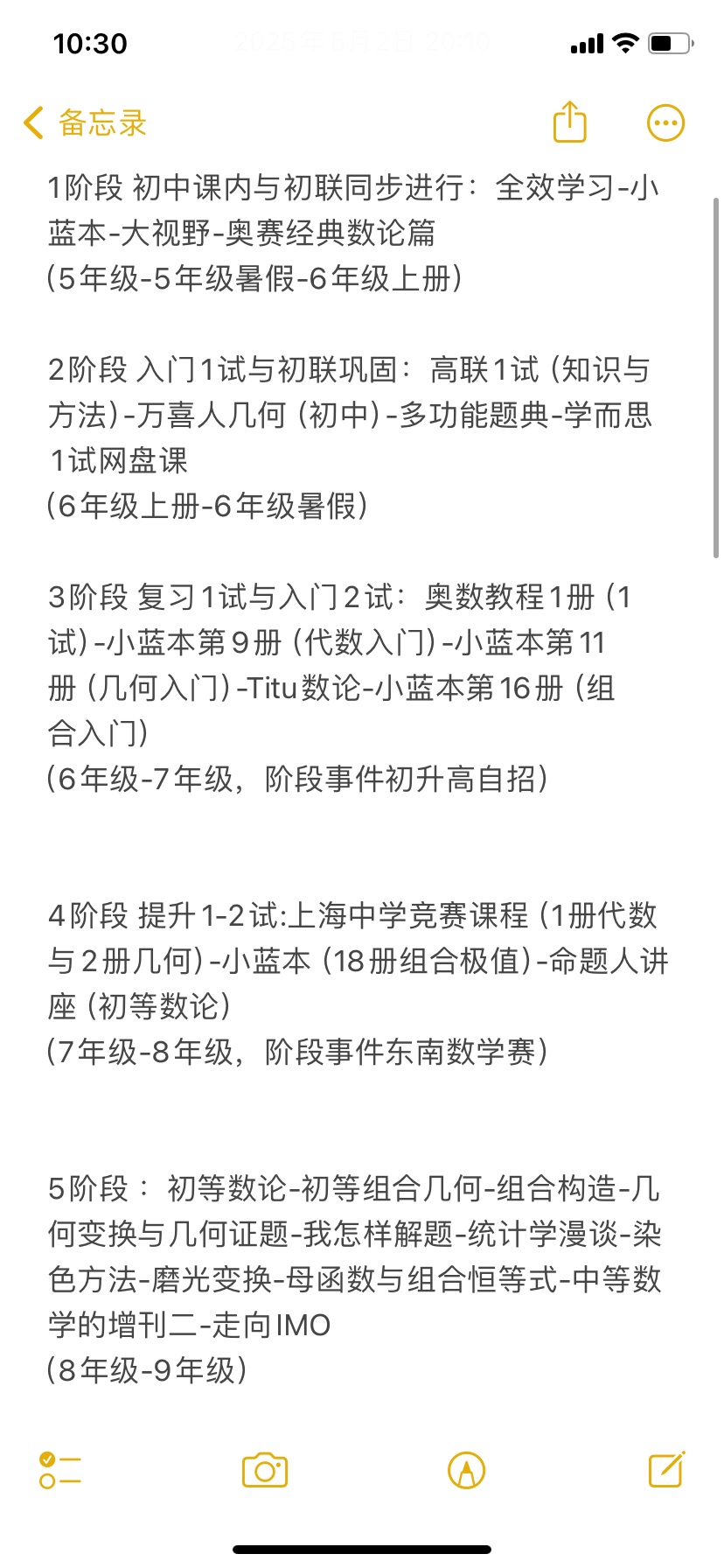Image resolution: width=724 pixels, height=1568 pixels.
Task: Open the more options ellipsis menu
Action: coord(665,123)
